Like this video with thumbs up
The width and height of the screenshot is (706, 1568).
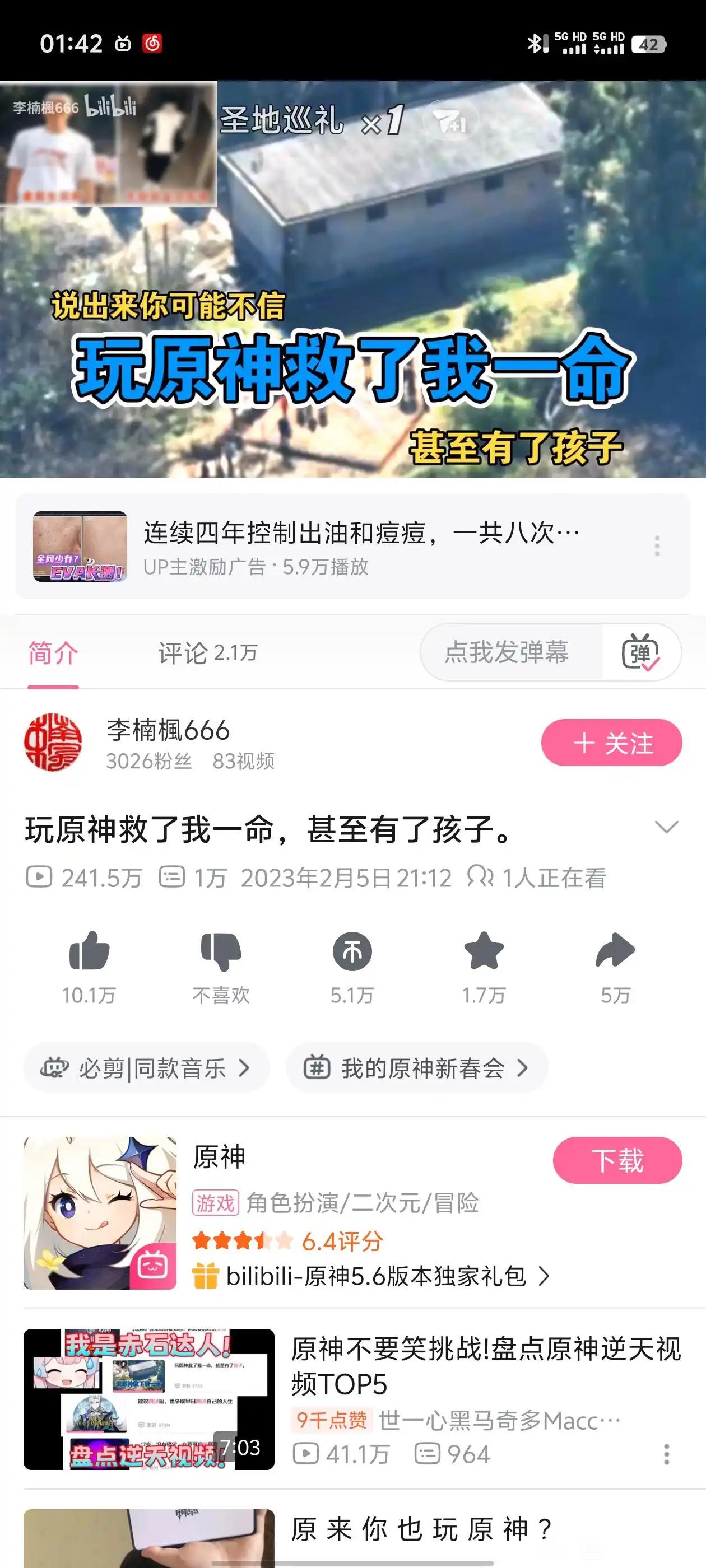coord(89,951)
